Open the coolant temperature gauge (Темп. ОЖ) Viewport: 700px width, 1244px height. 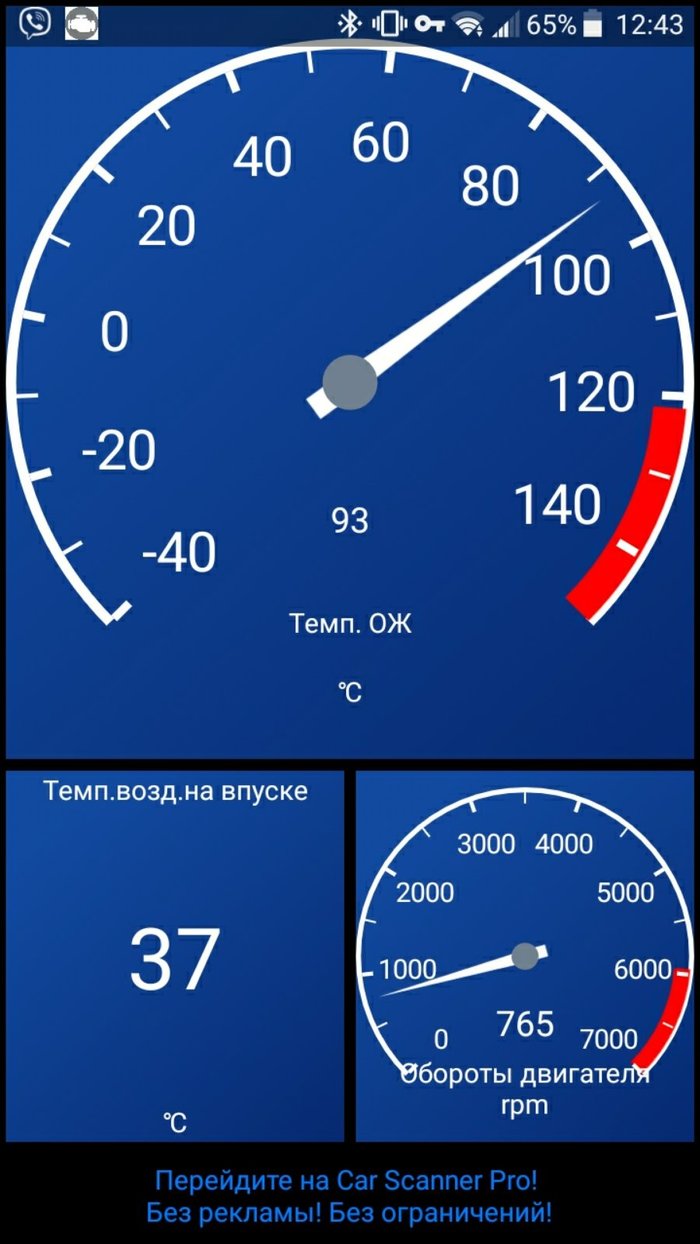coord(349,400)
